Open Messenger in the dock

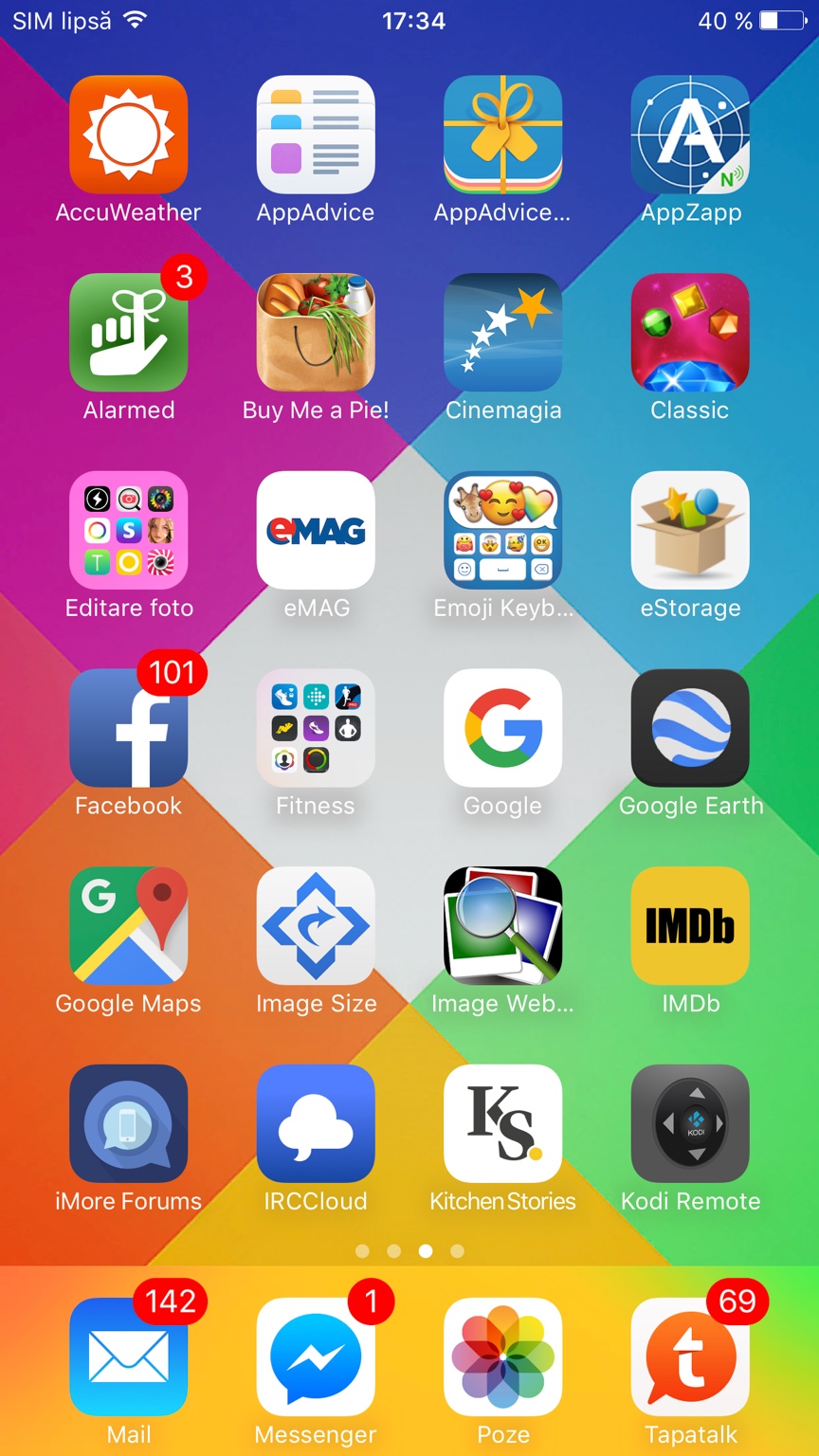[316, 1356]
